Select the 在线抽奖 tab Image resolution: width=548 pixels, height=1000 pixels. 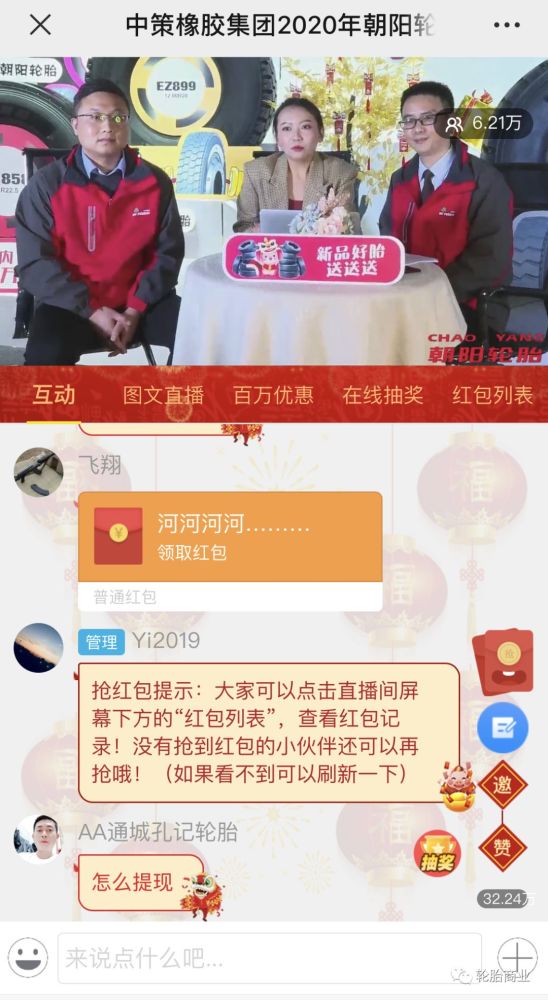(383, 395)
